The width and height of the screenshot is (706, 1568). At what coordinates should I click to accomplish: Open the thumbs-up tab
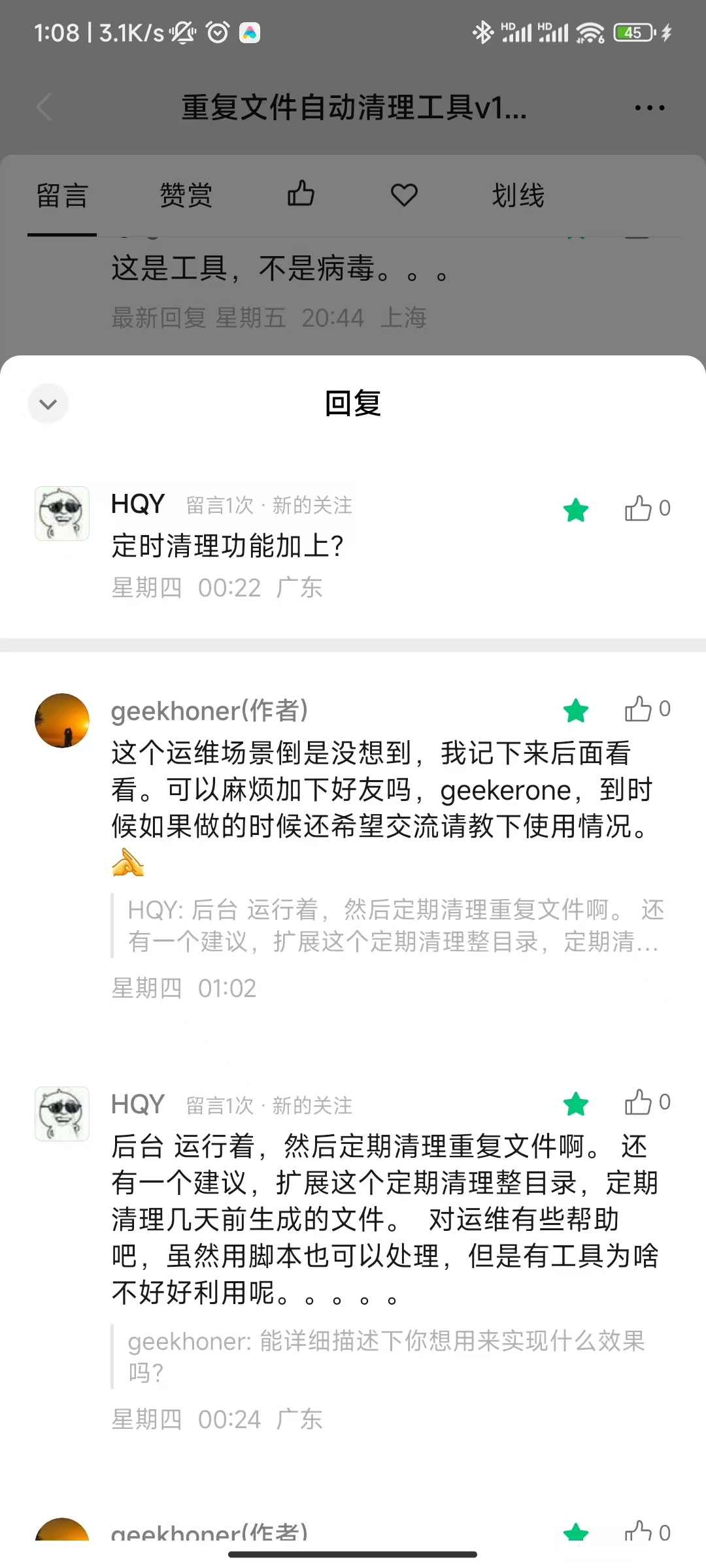pos(301,194)
